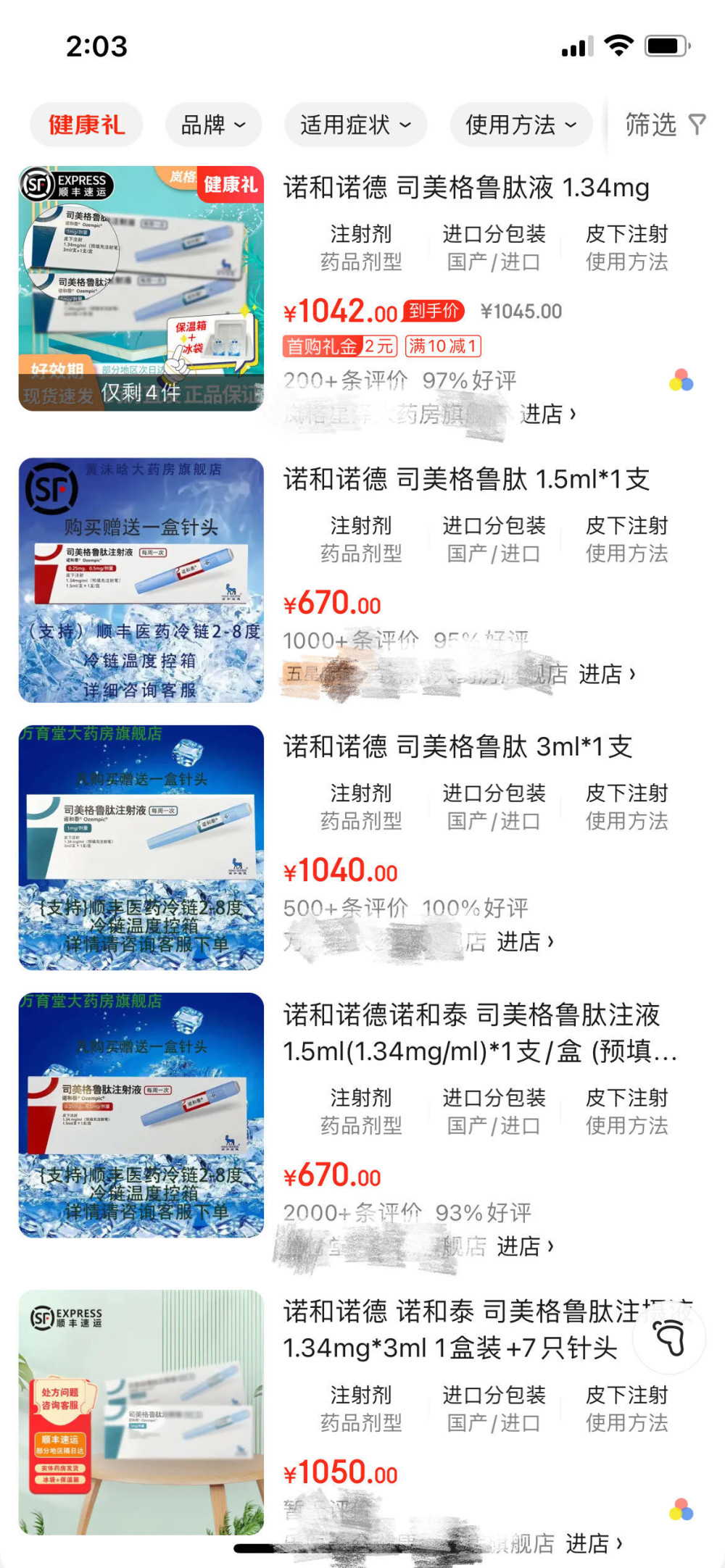Viewport: 725px width, 1568px height.
Task: Expand the 使用方法 filter dropdown
Action: [520, 125]
